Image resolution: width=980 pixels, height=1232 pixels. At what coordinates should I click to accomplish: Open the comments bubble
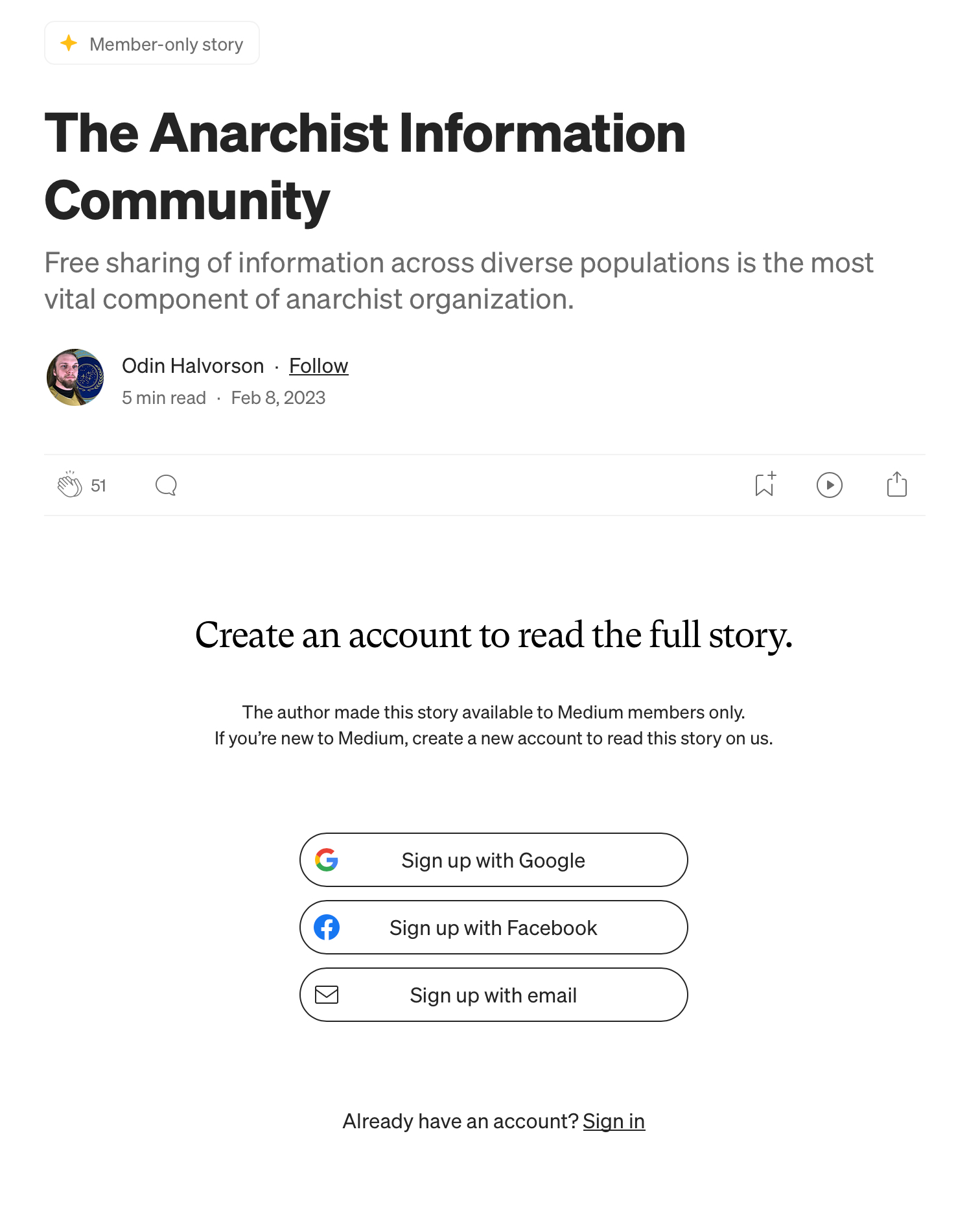coord(166,485)
